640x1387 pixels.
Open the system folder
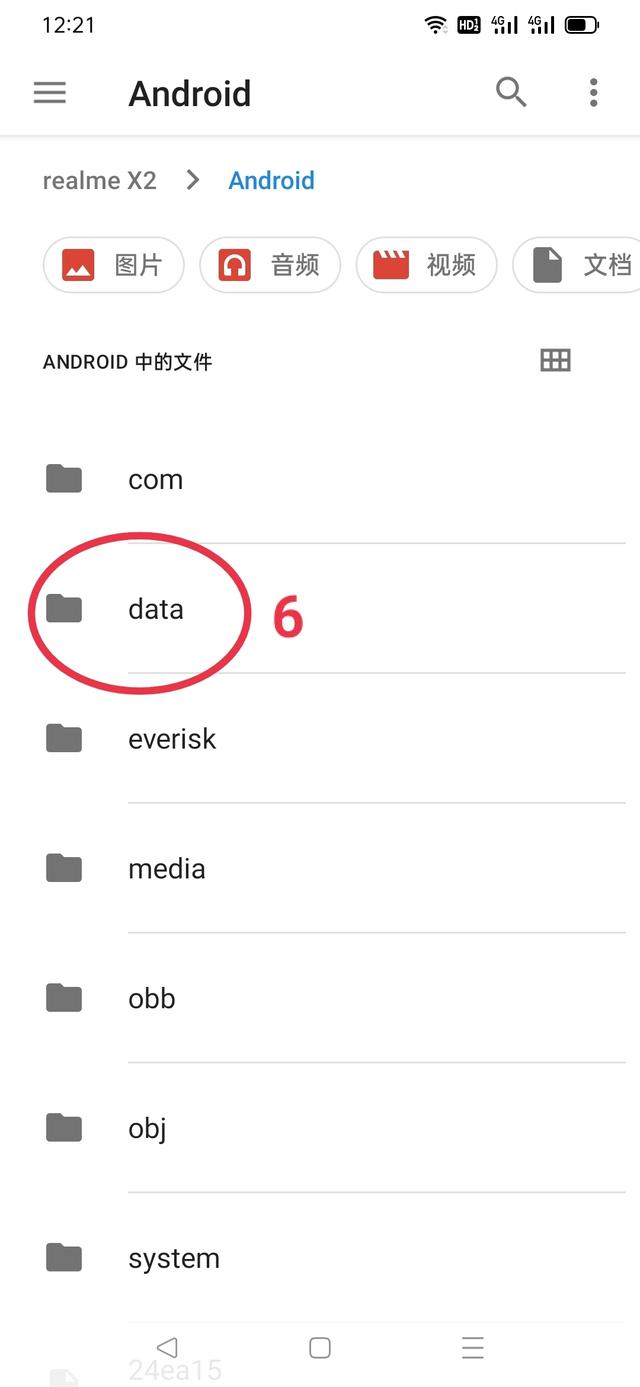174,1258
